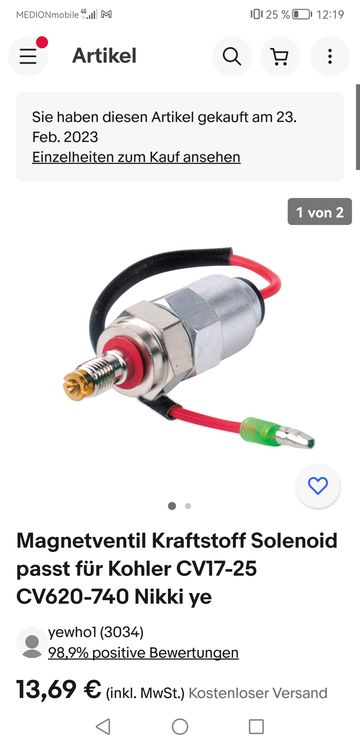This screenshot has width=360, height=748.
Task: View 98,9% positive Bewertungen
Action: coord(143,653)
